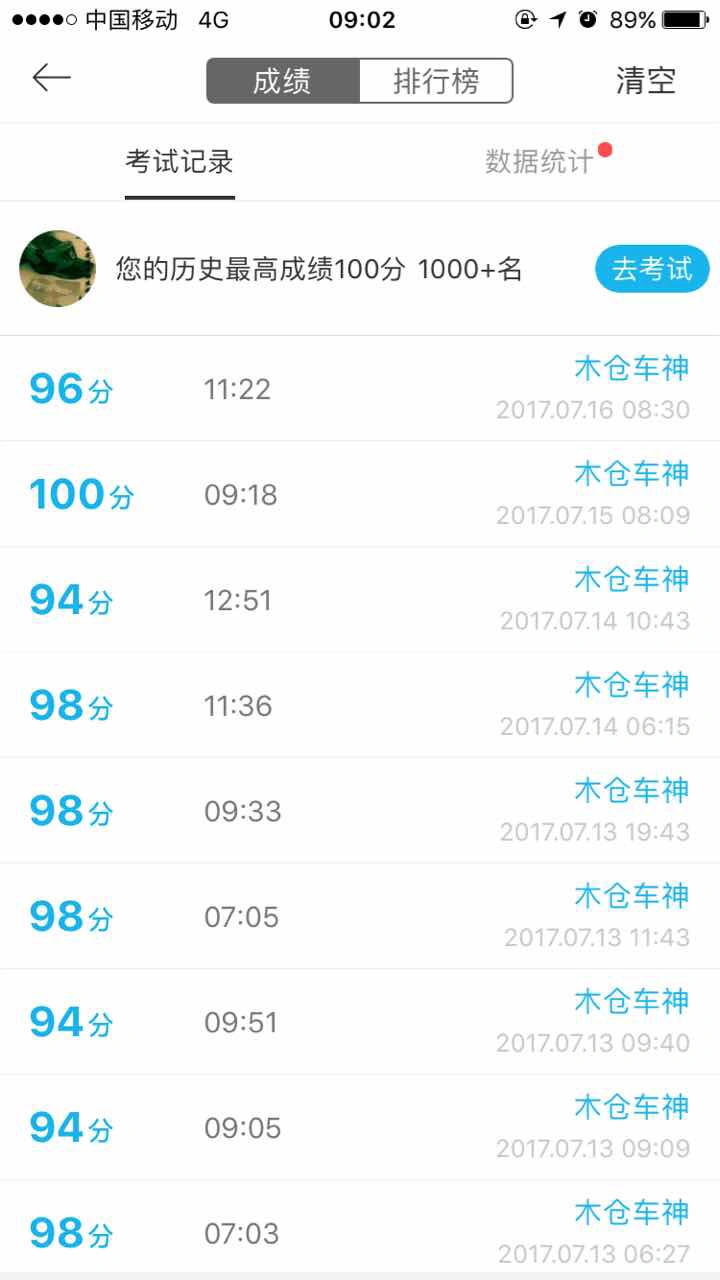Tap the 去考试 button
This screenshot has width=720, height=1280.
pyautogui.click(x=652, y=270)
